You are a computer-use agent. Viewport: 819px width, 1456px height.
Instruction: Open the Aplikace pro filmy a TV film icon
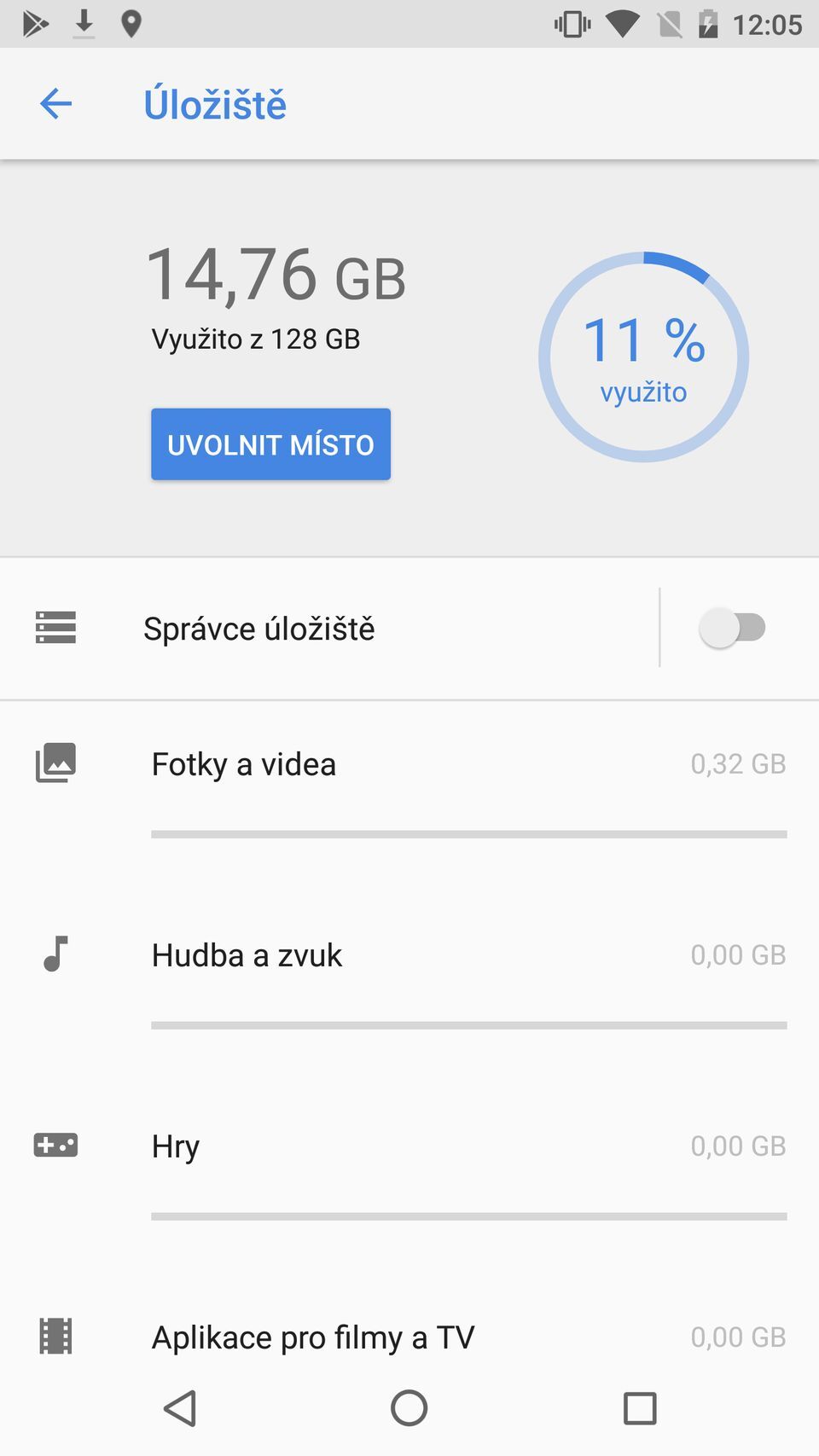[55, 1337]
